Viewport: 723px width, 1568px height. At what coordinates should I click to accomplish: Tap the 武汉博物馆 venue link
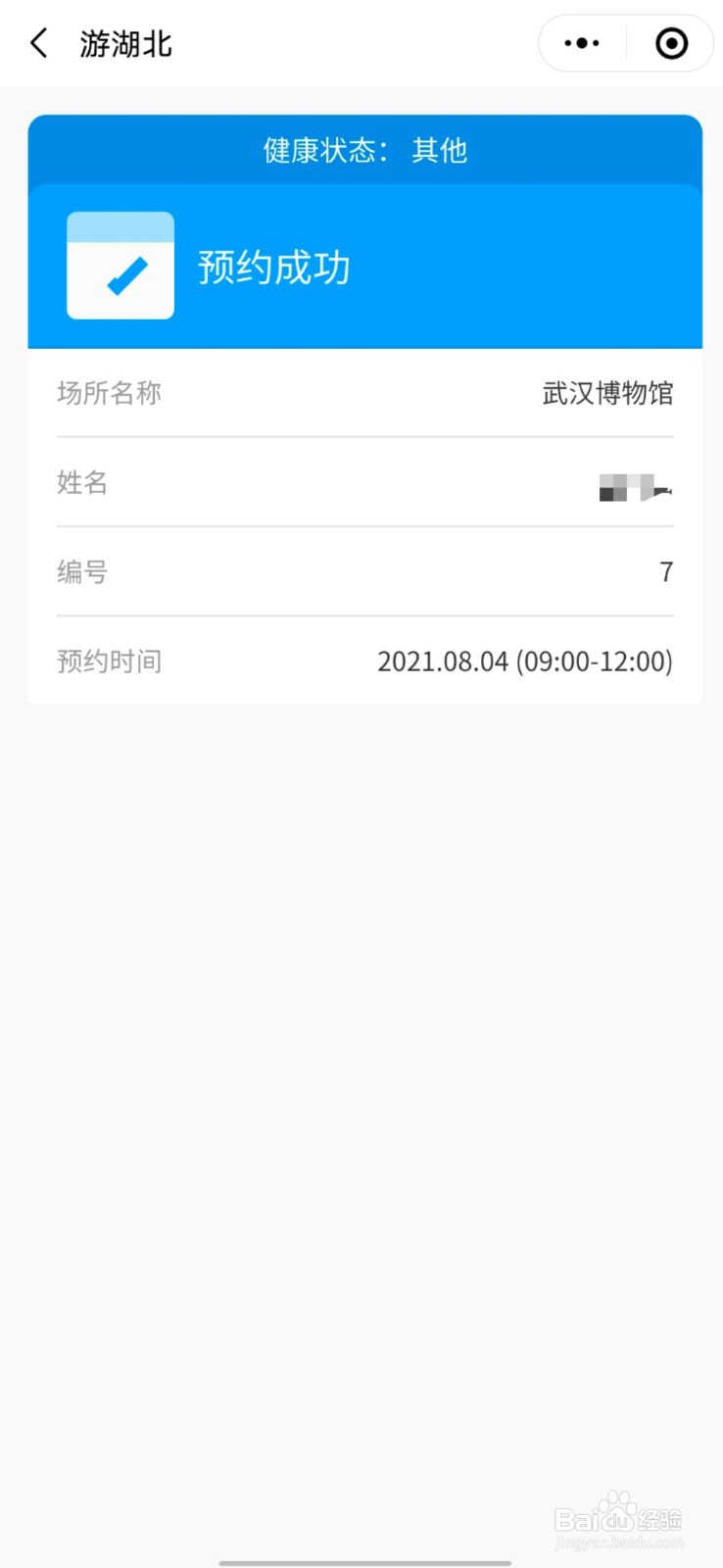607,393
